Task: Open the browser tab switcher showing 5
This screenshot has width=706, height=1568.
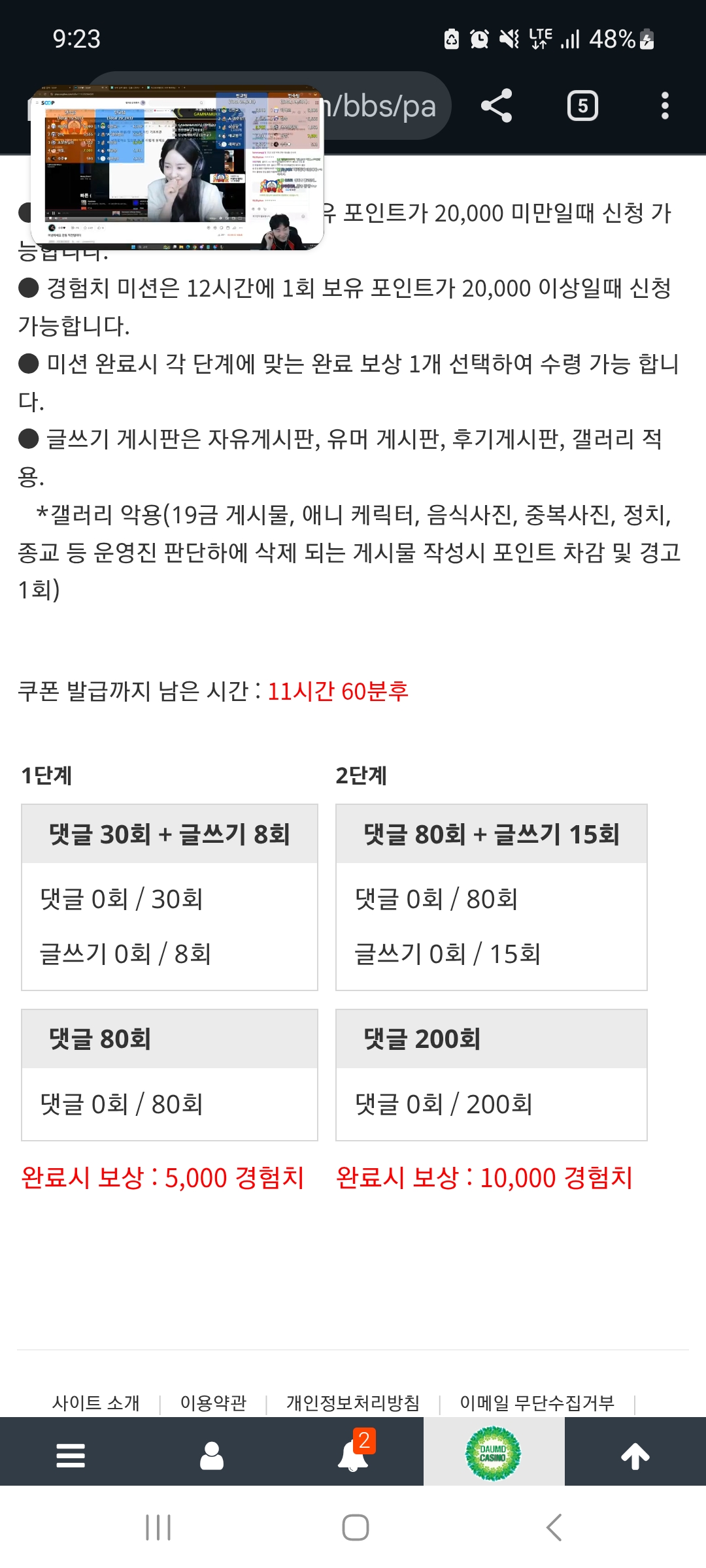Action: click(x=582, y=106)
